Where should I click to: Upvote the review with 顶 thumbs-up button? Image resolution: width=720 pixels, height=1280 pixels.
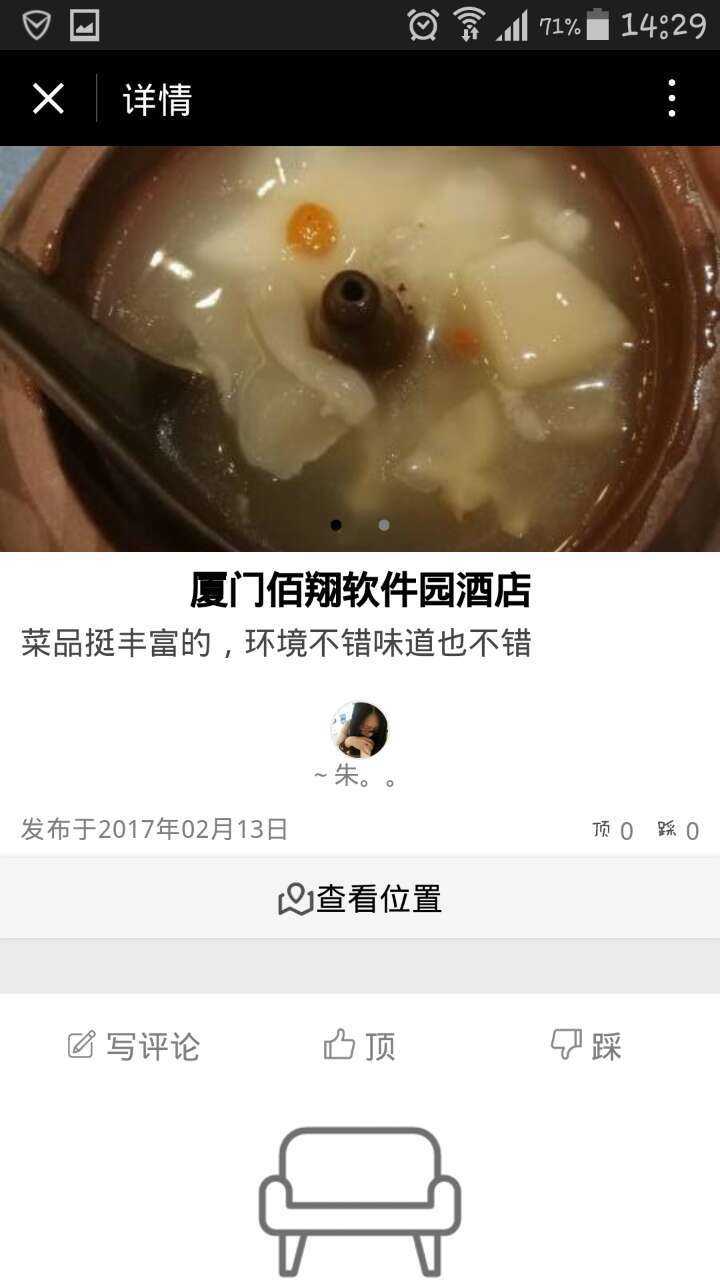pos(360,1046)
